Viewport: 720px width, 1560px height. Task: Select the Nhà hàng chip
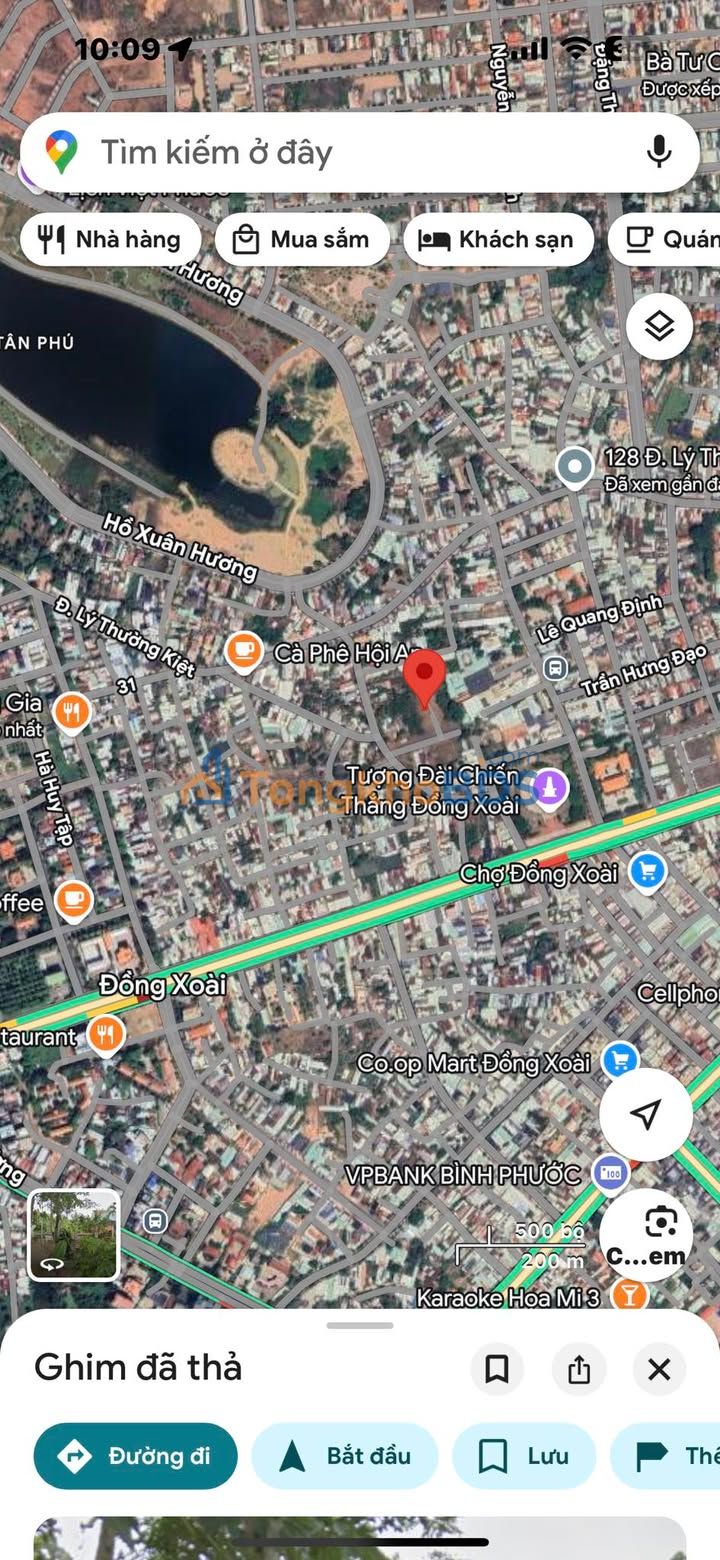(110, 240)
